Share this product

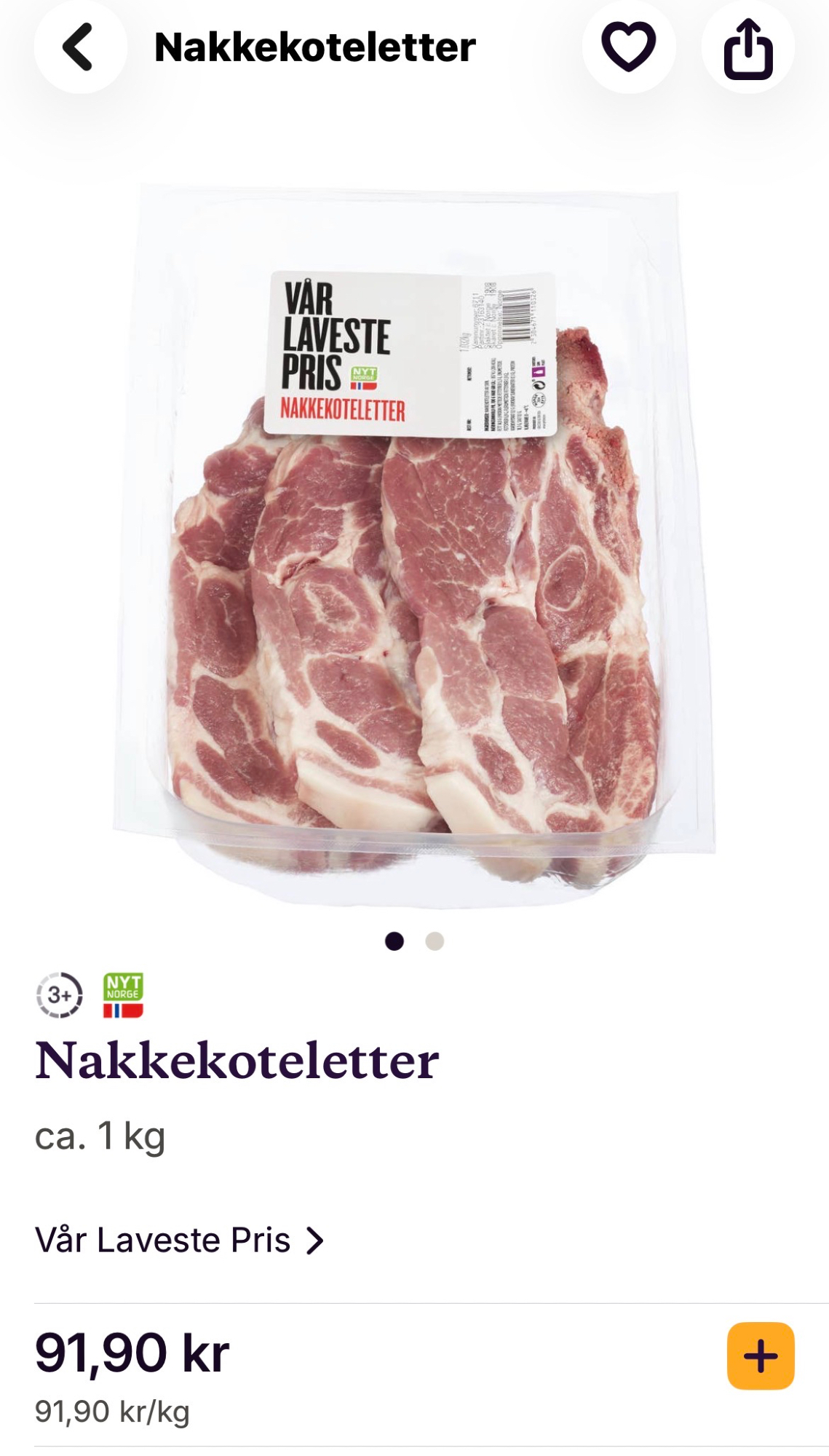[747, 47]
